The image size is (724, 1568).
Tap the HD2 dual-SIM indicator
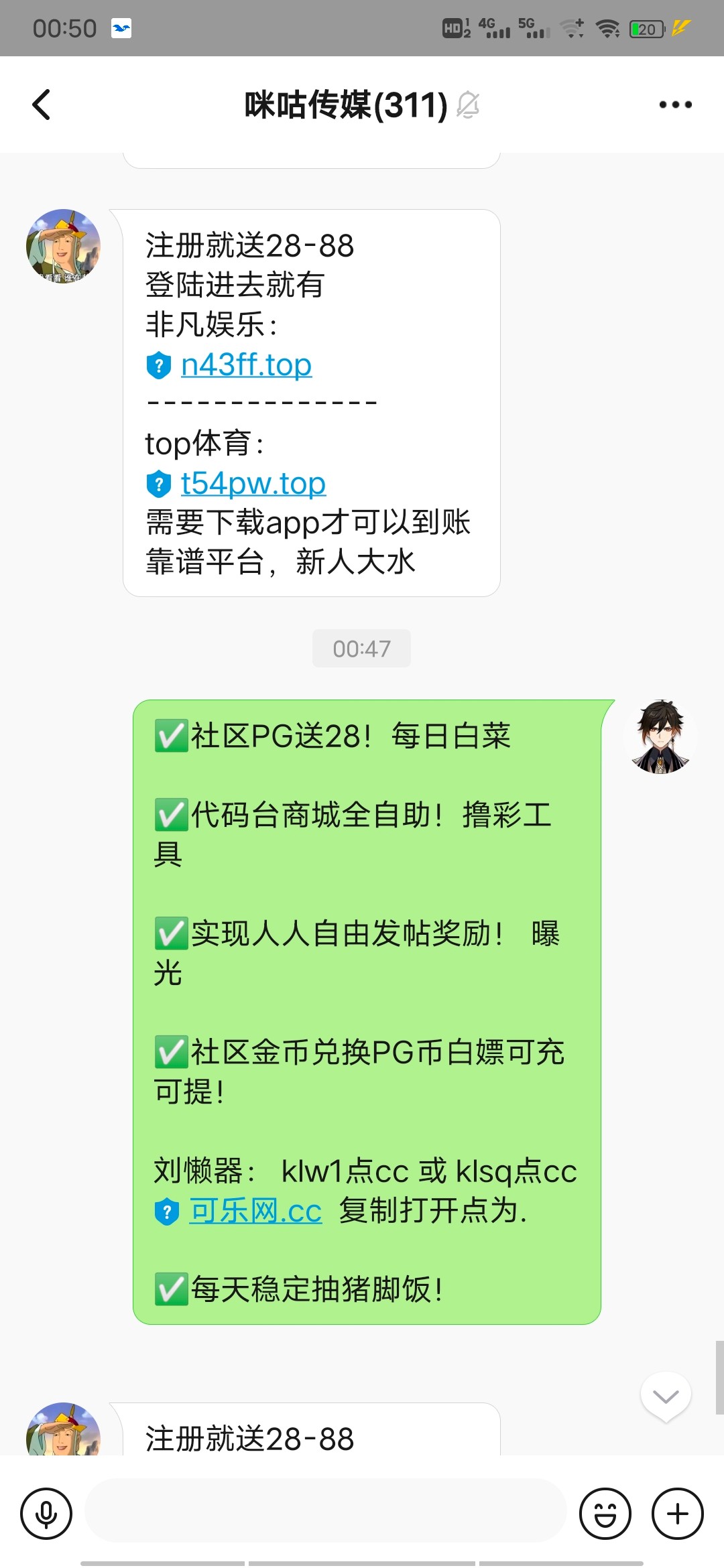457,27
